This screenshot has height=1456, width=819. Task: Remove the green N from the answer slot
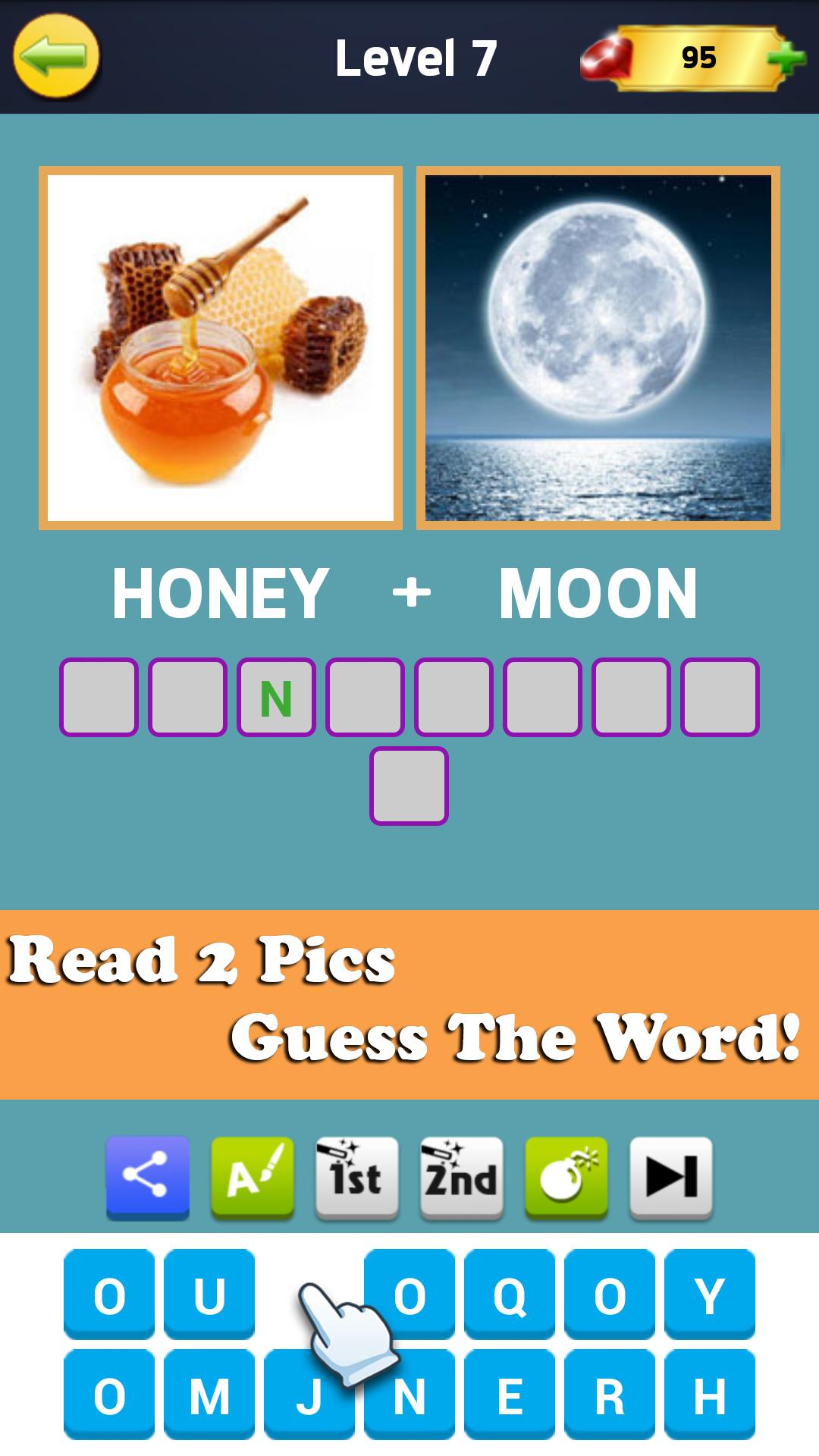click(276, 698)
